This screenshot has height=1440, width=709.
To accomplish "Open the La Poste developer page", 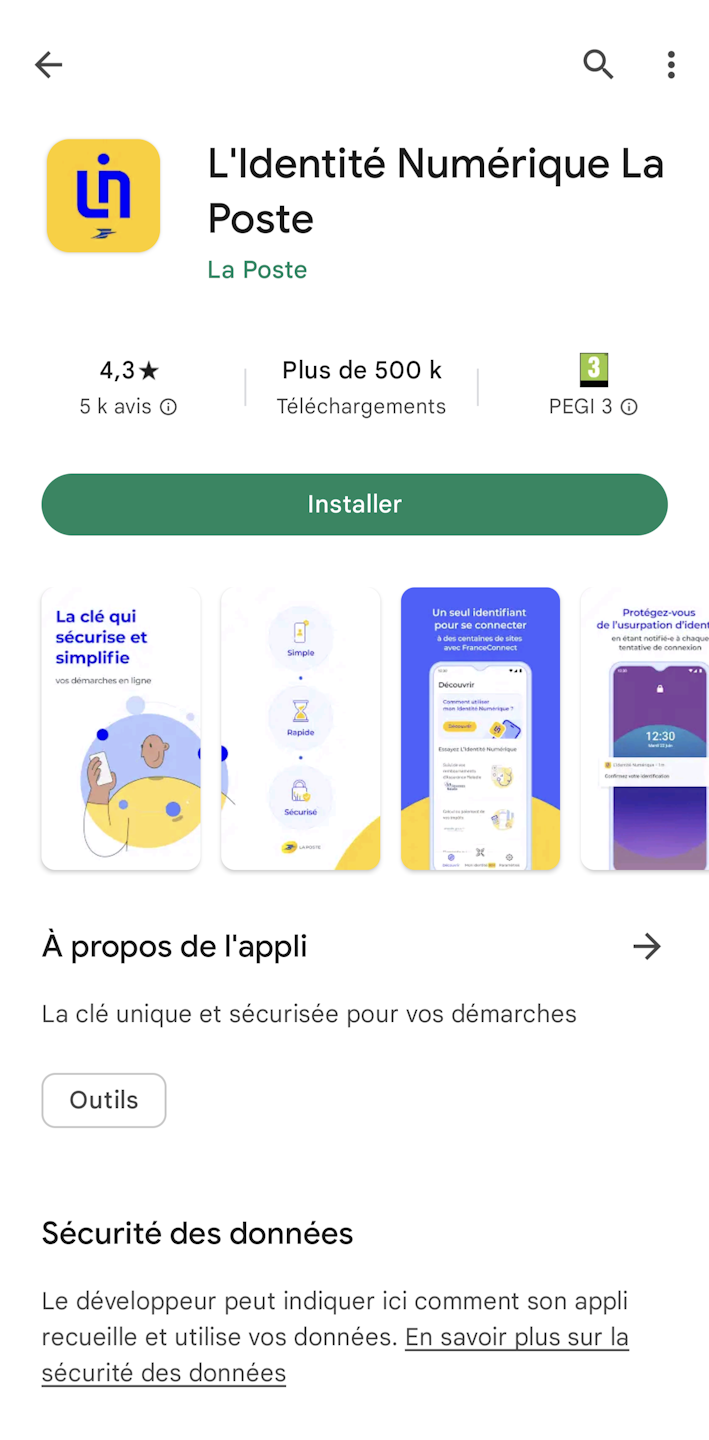I will click(x=257, y=270).
